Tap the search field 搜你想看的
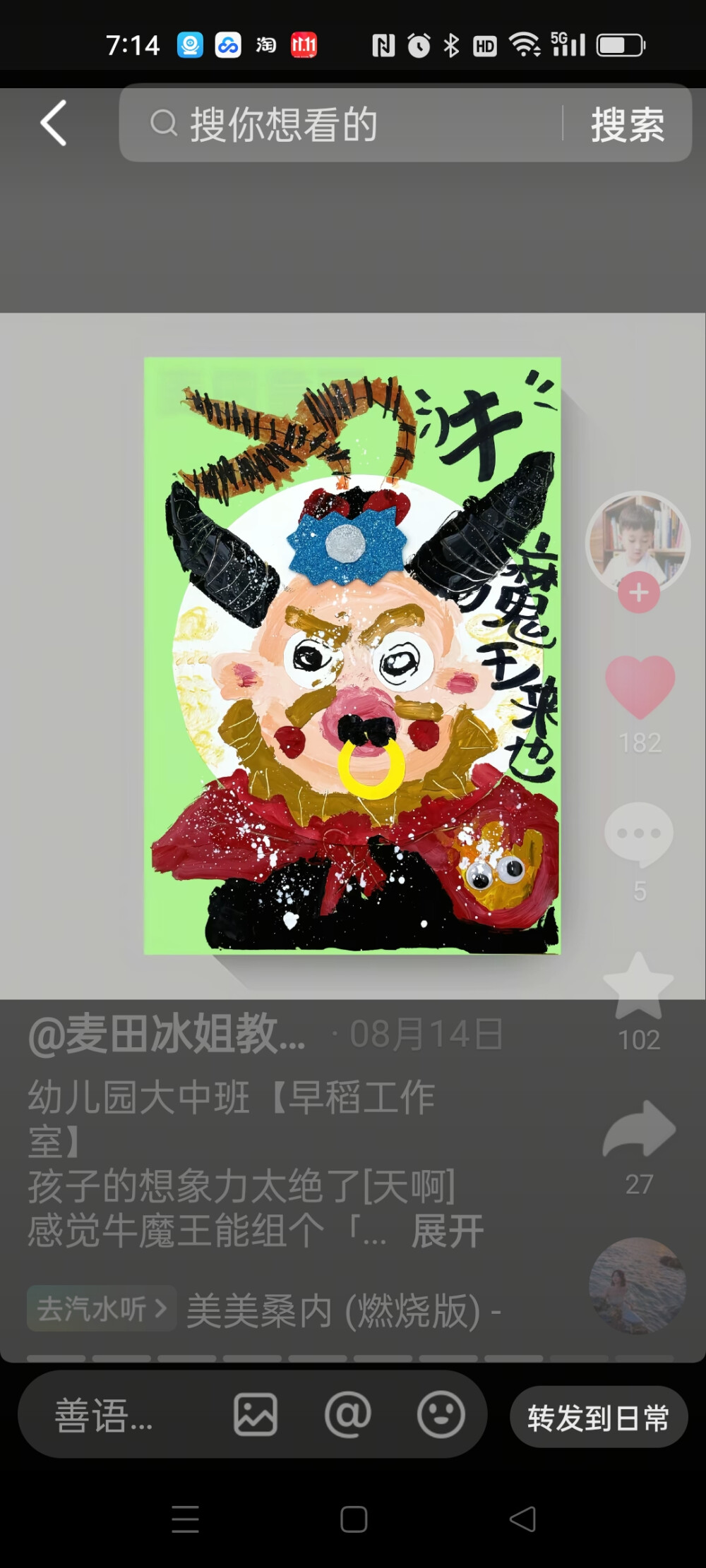Viewport: 706px width, 1568px height. [x=339, y=124]
